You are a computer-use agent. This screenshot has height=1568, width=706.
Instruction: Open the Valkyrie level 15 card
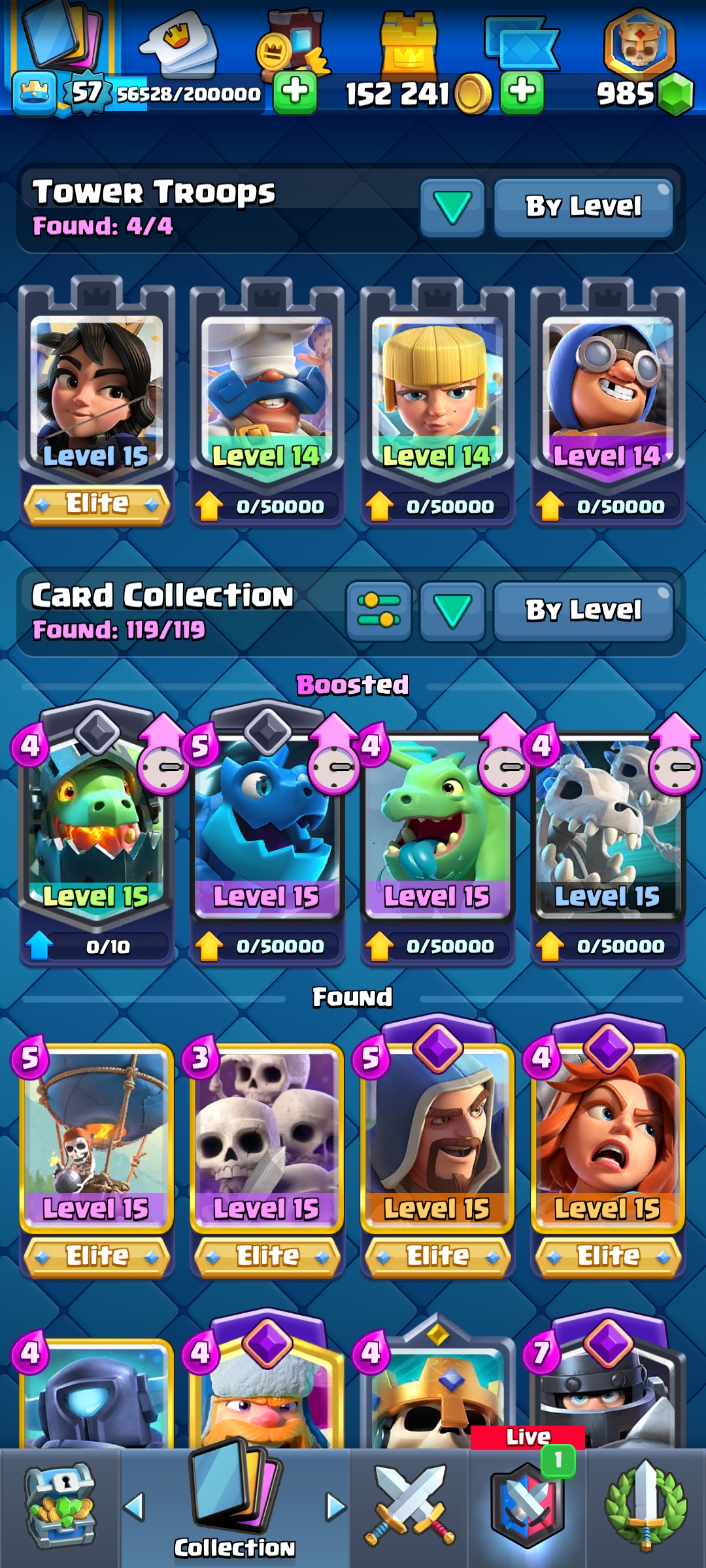(608, 1150)
